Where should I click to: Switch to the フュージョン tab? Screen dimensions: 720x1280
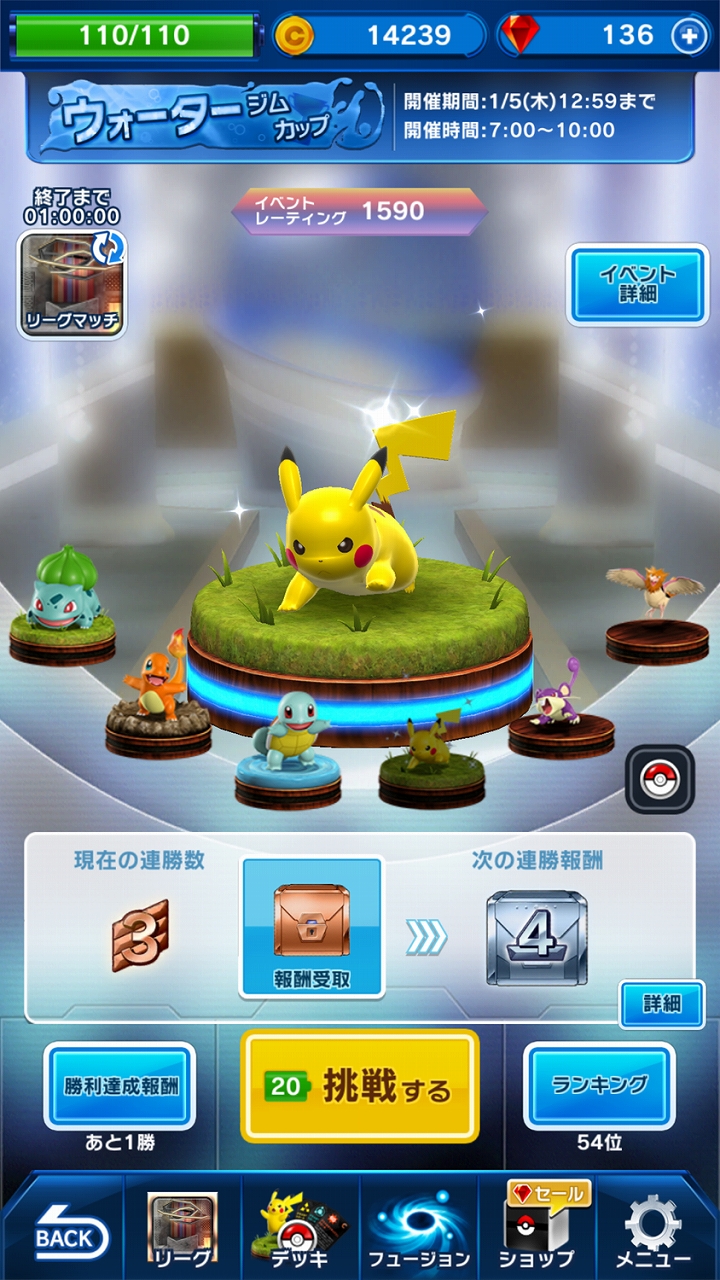click(418, 1230)
